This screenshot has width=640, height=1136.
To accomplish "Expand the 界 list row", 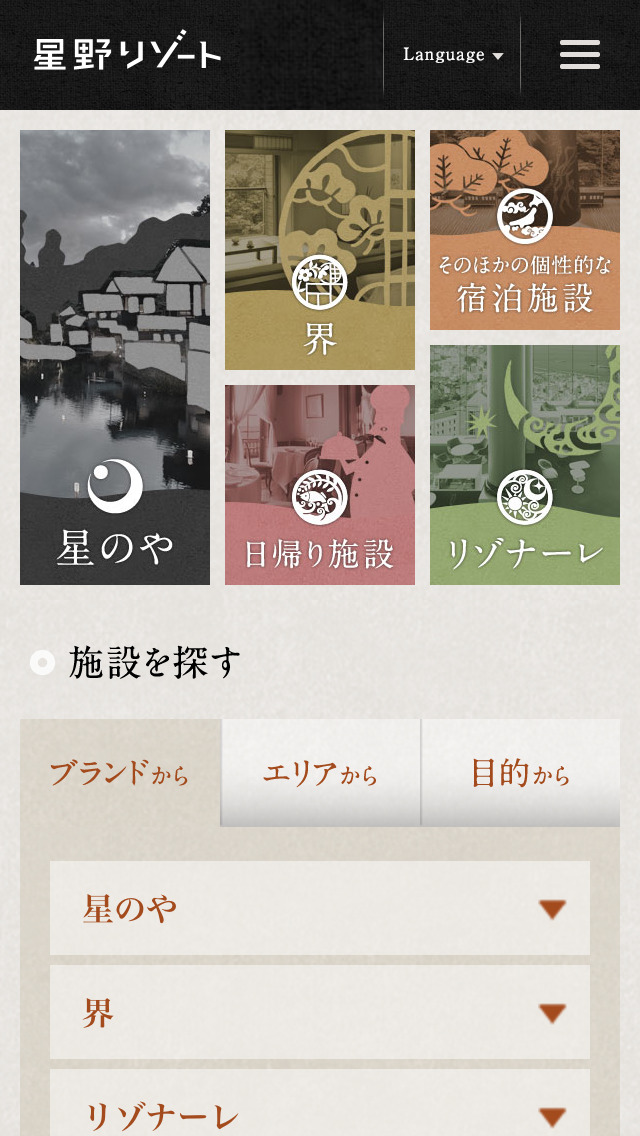I will pyautogui.click(x=320, y=1012).
